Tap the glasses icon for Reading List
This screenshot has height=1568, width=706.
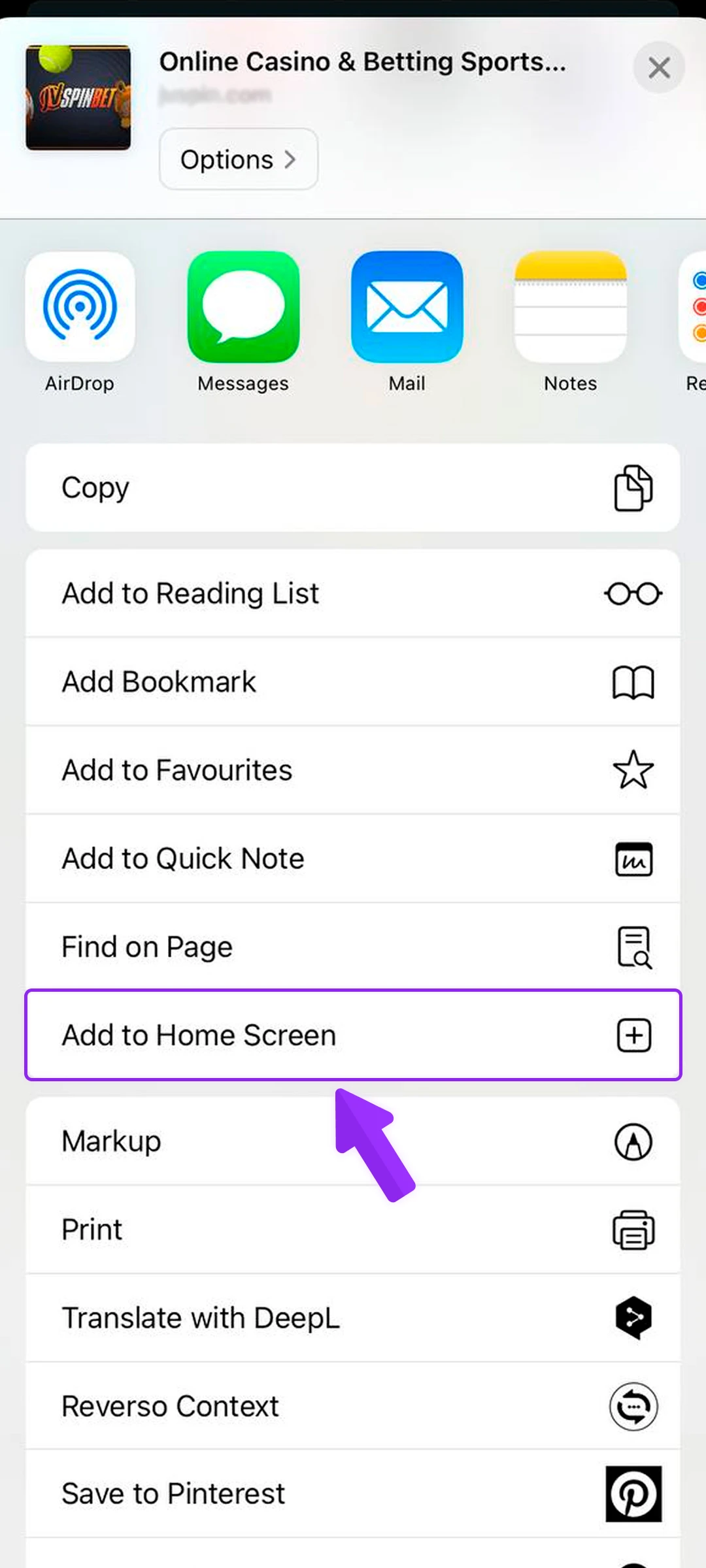(x=632, y=593)
